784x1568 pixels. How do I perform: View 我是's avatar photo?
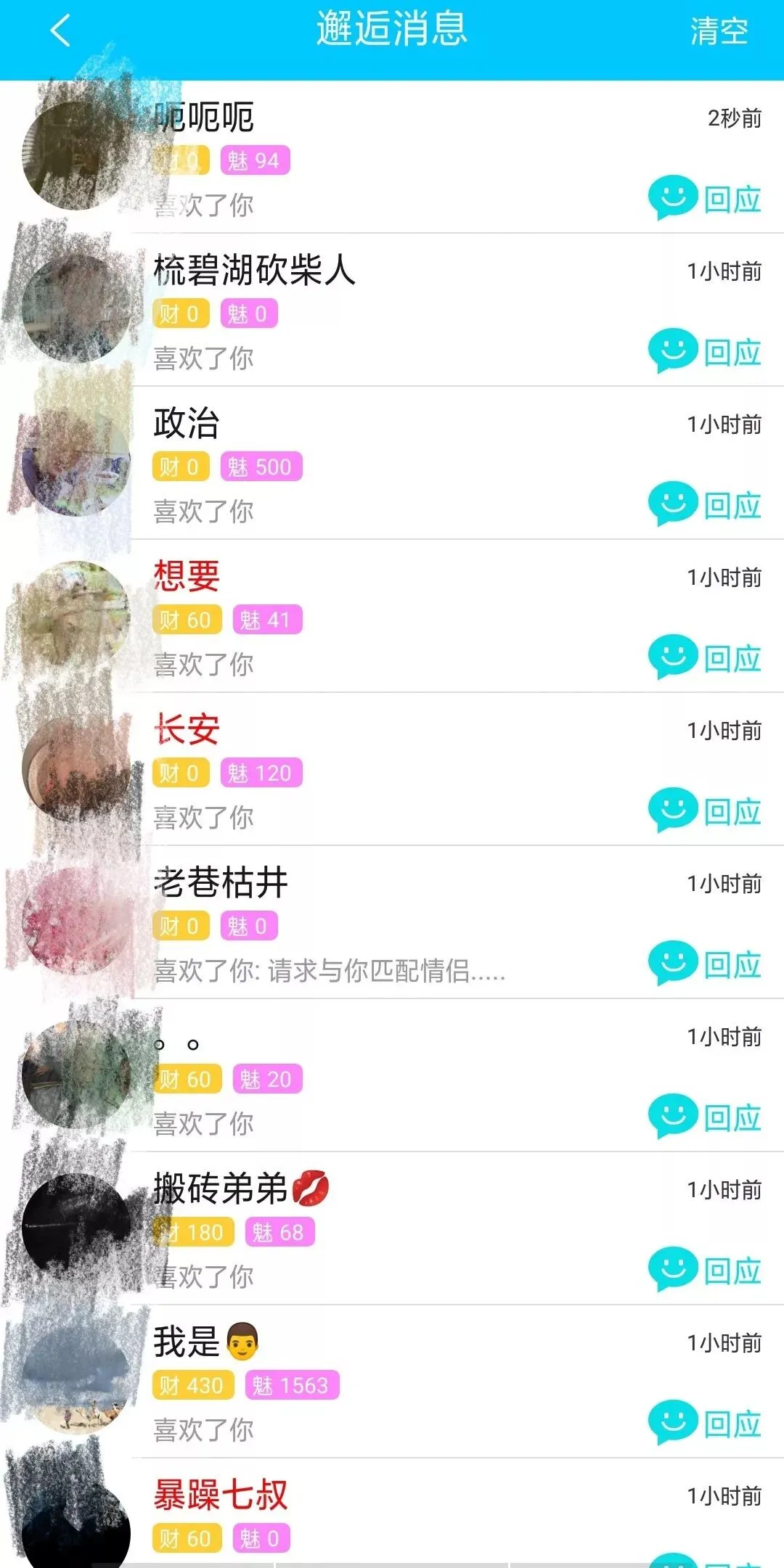[x=76, y=1381]
